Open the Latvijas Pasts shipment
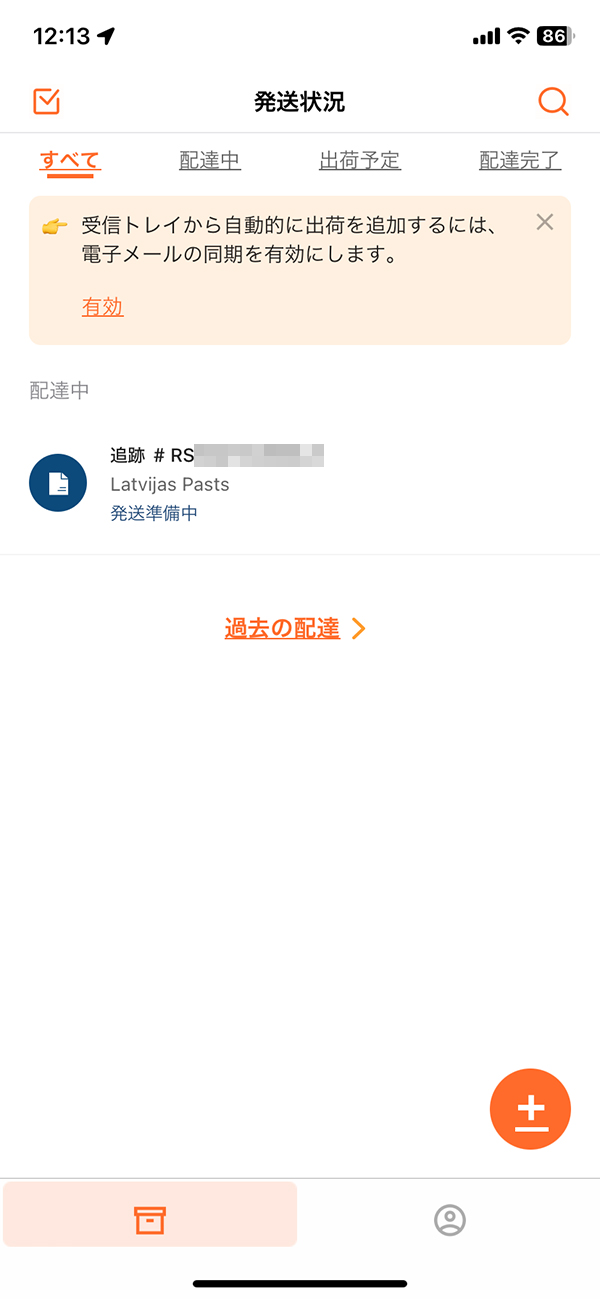Viewport: 600px width, 1299px height. (300, 484)
